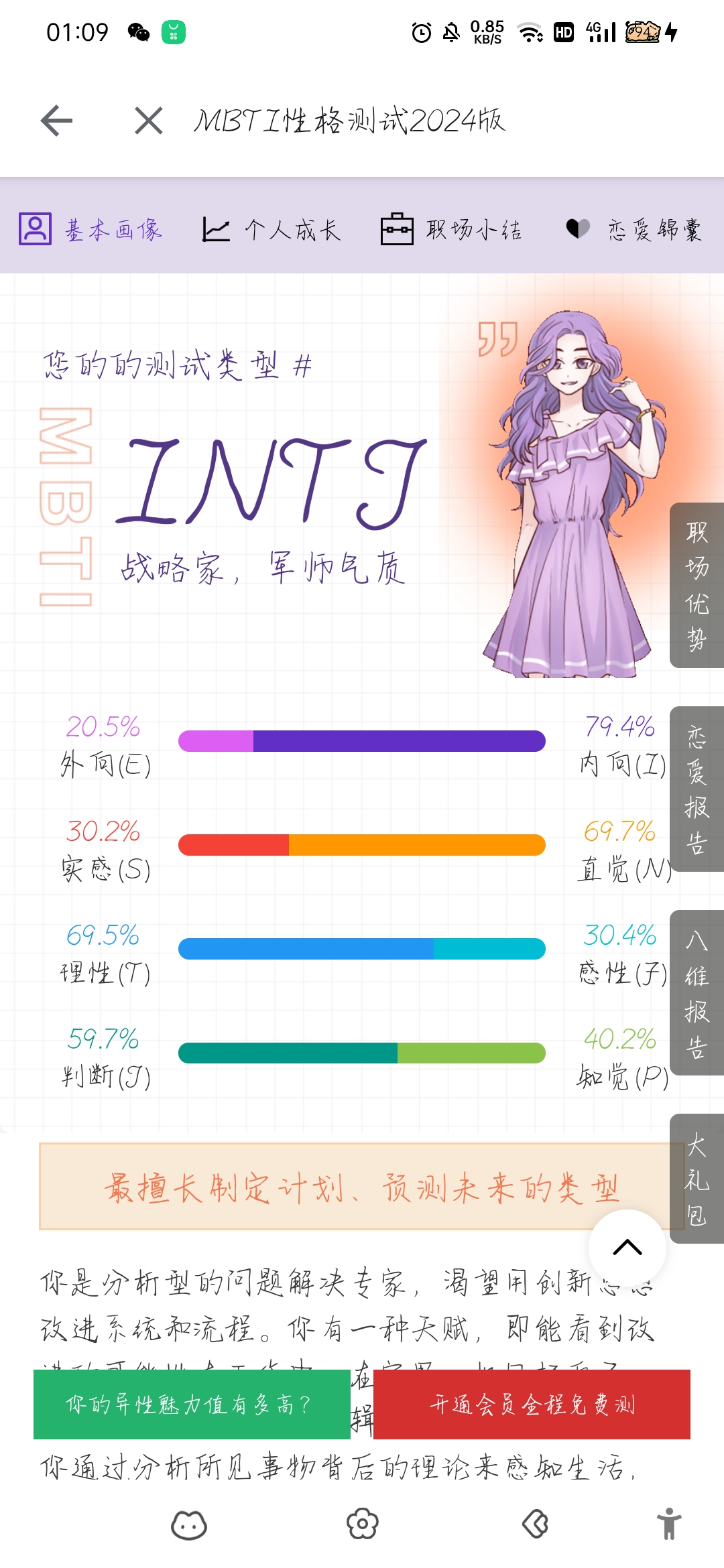This screenshot has height=1568, width=724.
Task: Open the 恋爱报告 side button
Action: pos(697,789)
